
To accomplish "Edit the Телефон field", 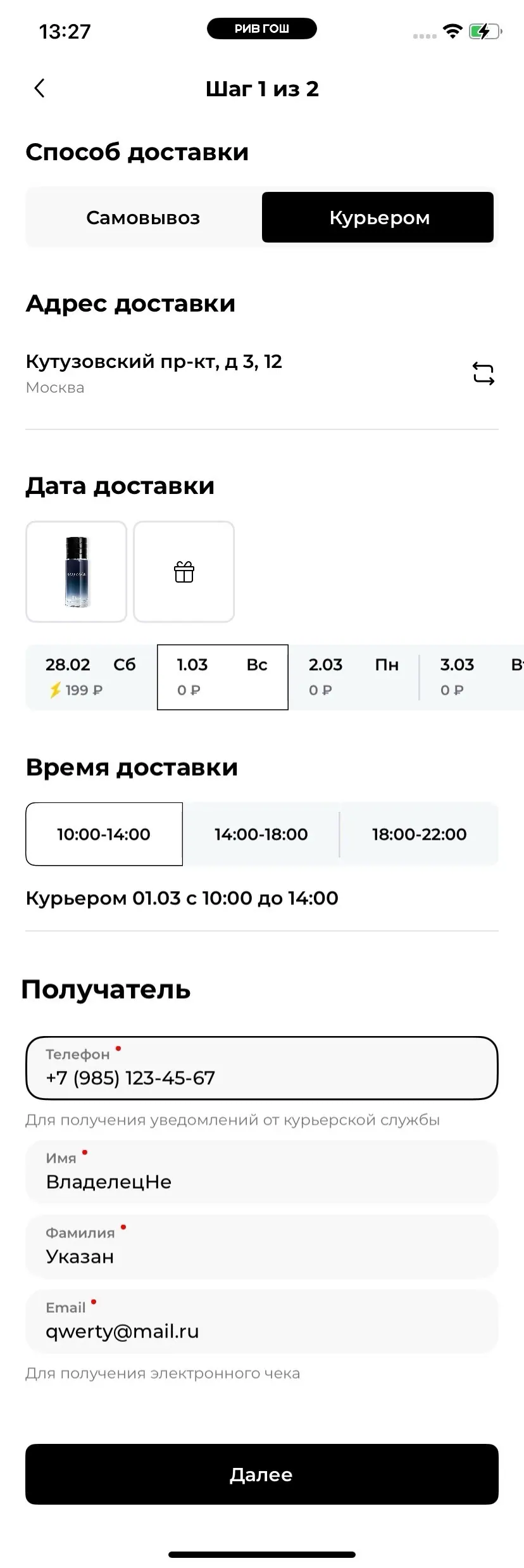I will tap(262, 1068).
